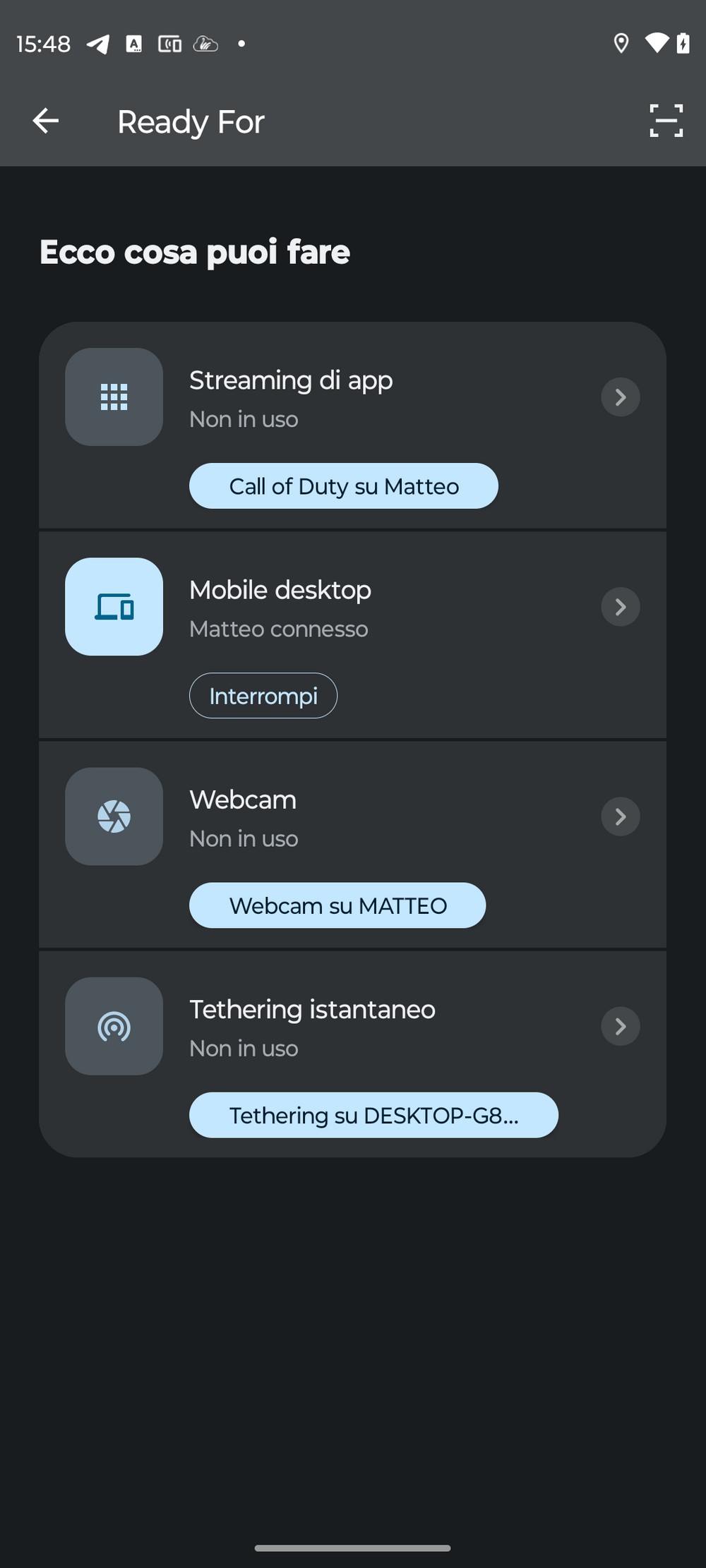Tap Interrompi to stop mobile desktop
Viewport: 706px width, 1568px height.
tap(263, 696)
